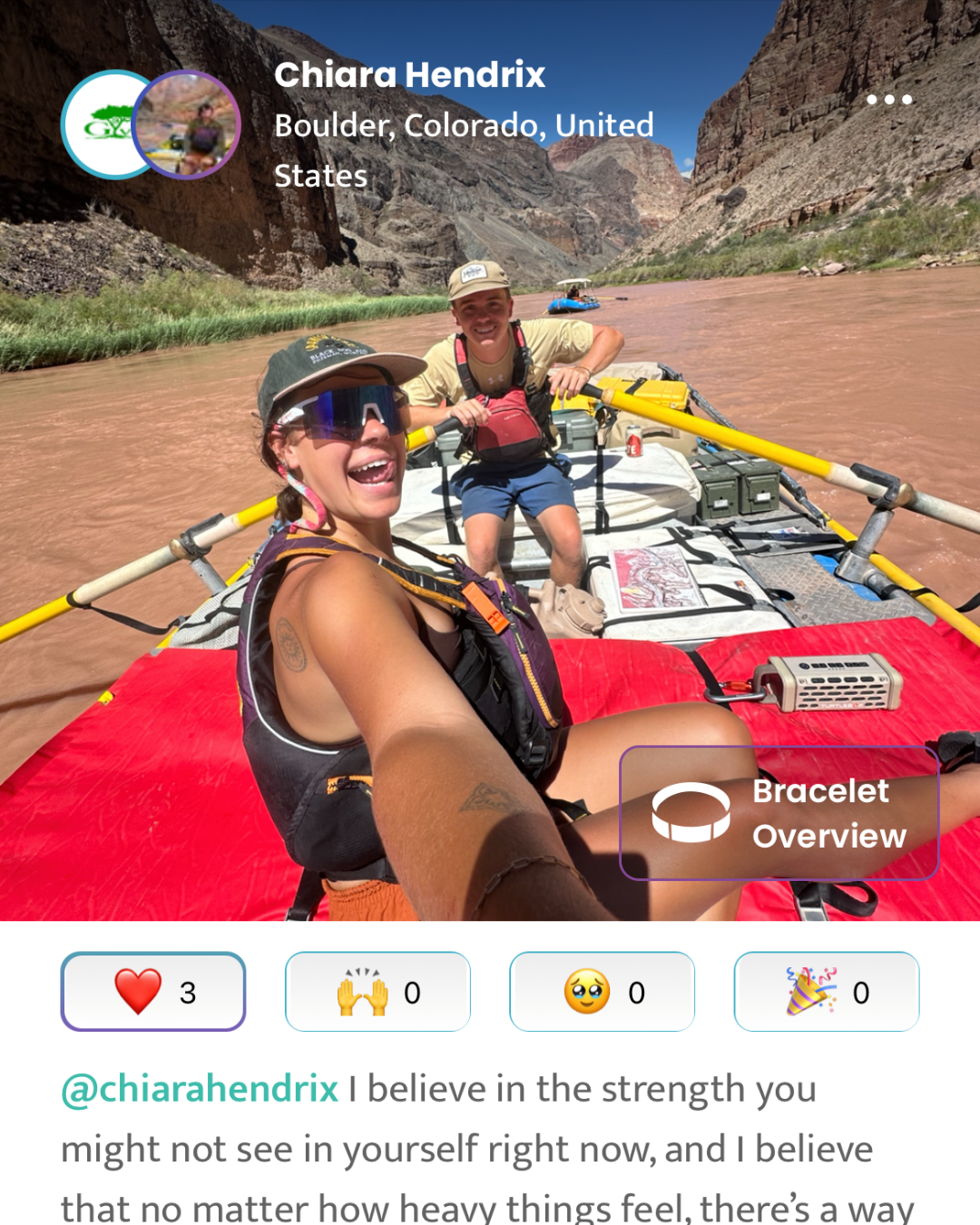React with the teary-eyed face emoji

coord(602,992)
